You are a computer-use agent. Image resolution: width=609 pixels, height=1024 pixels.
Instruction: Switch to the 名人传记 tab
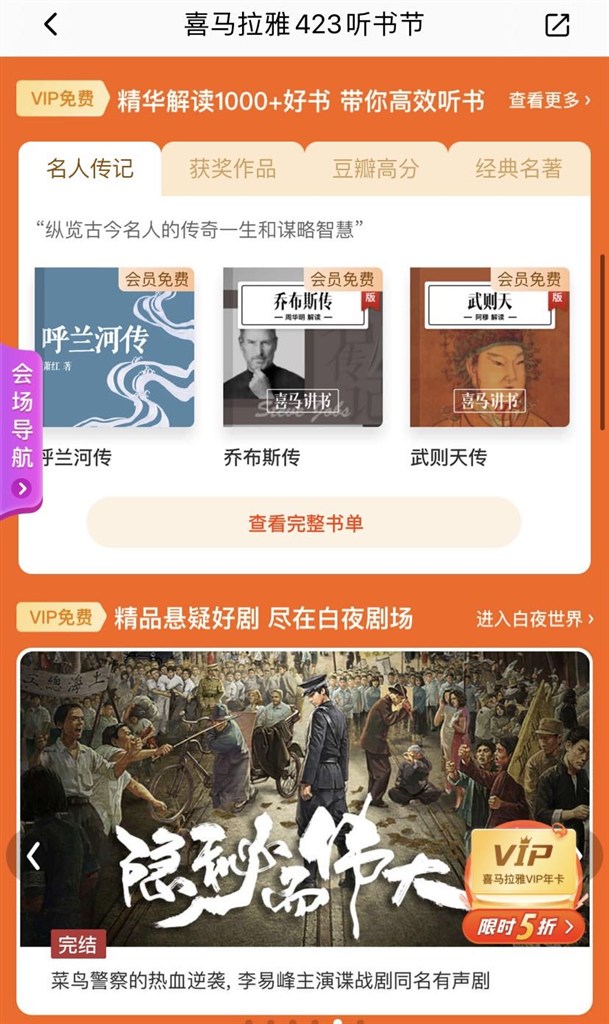coord(90,168)
